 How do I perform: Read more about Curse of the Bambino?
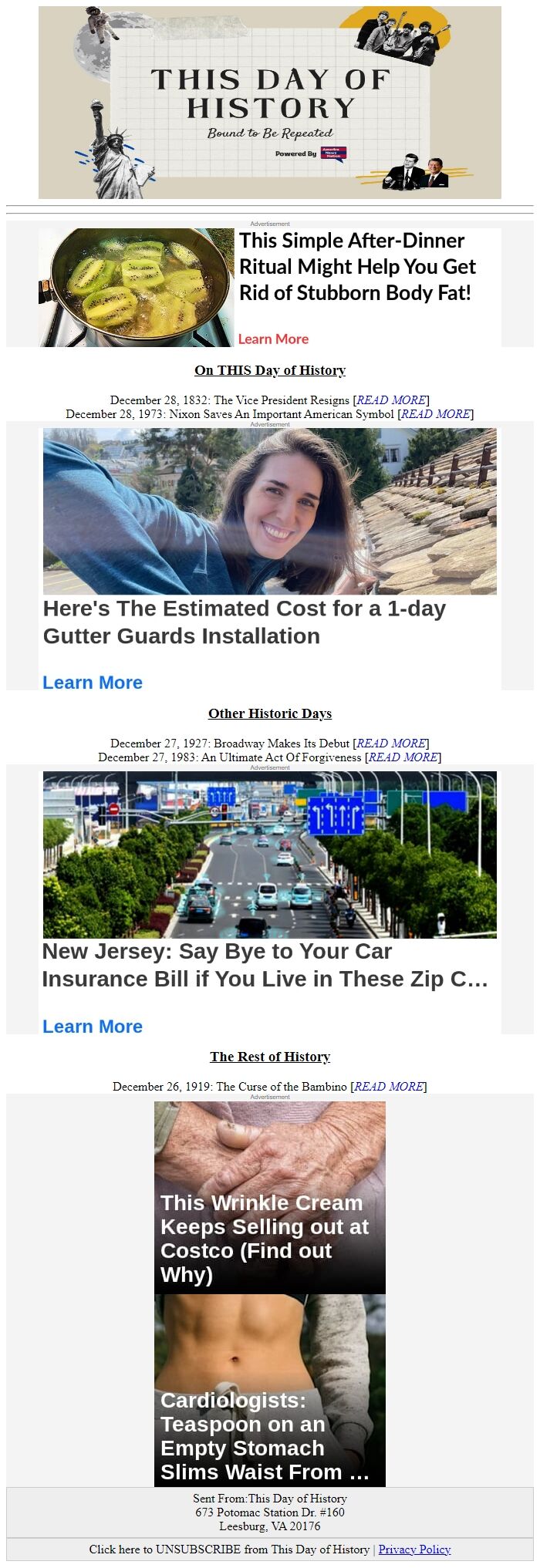[389, 1086]
